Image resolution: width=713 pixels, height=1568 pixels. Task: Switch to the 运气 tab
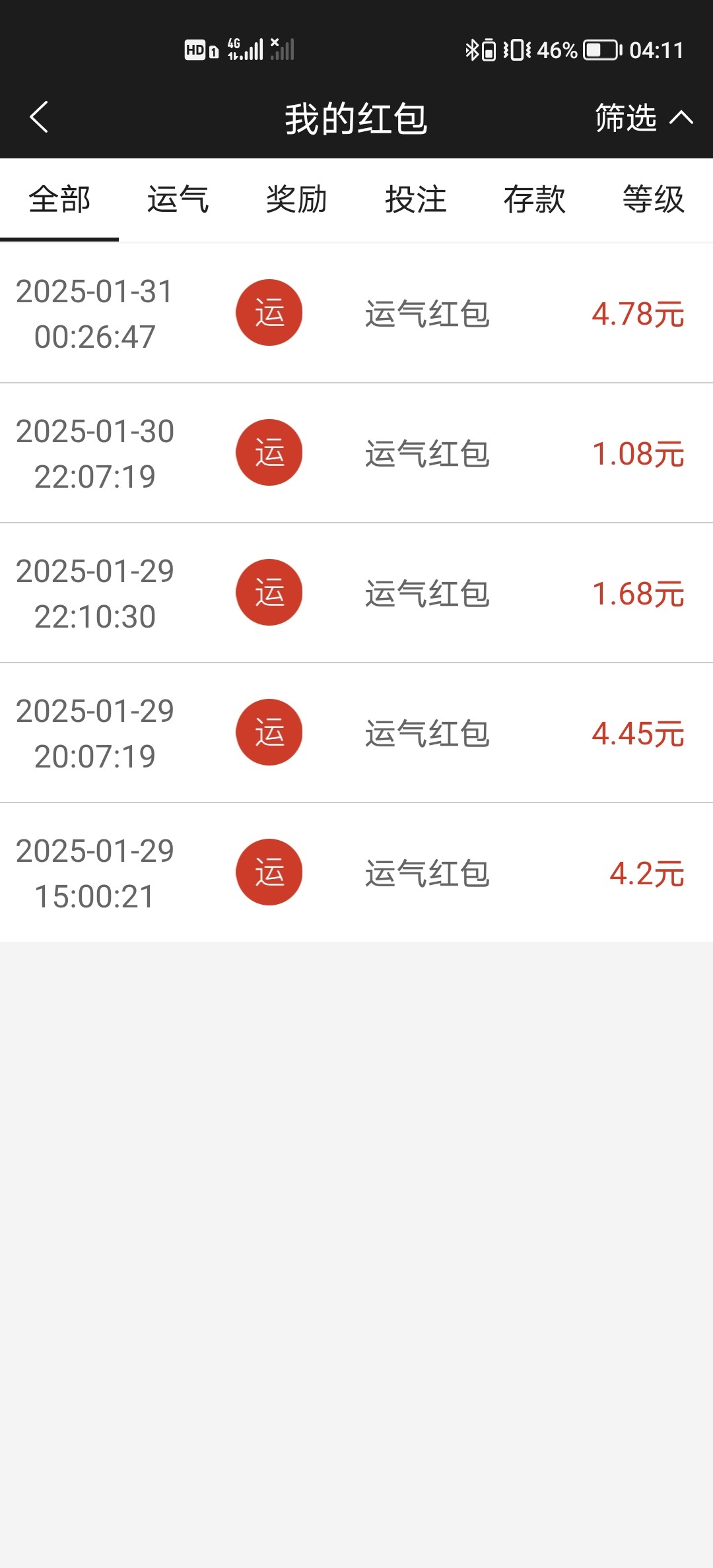click(x=178, y=199)
